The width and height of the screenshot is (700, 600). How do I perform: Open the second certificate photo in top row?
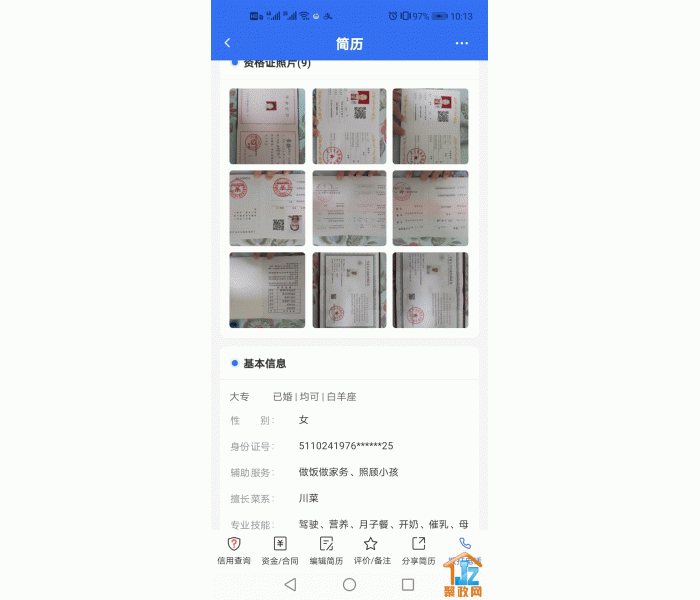click(x=349, y=126)
